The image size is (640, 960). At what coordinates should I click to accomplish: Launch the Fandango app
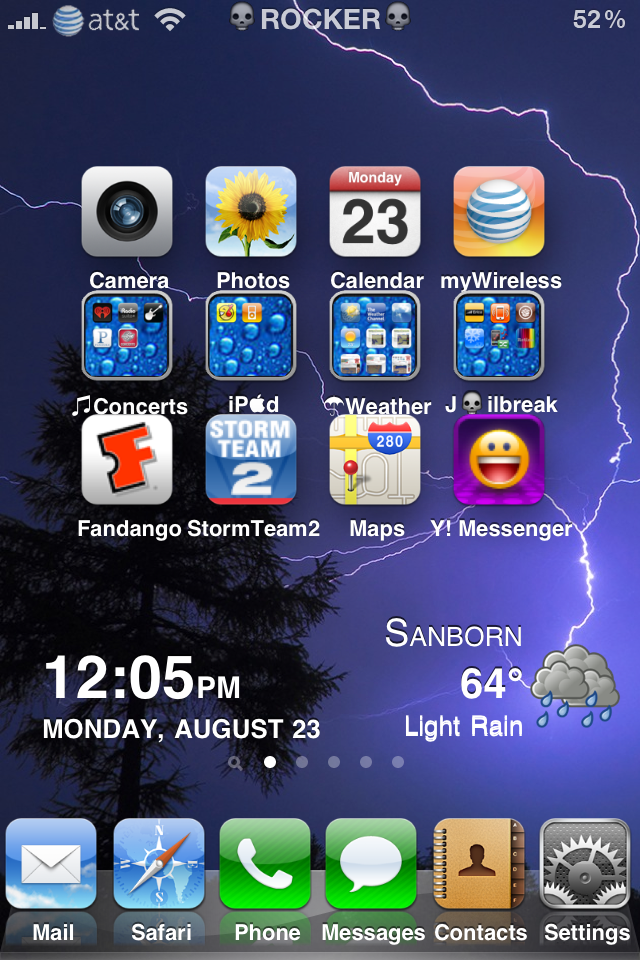127,460
